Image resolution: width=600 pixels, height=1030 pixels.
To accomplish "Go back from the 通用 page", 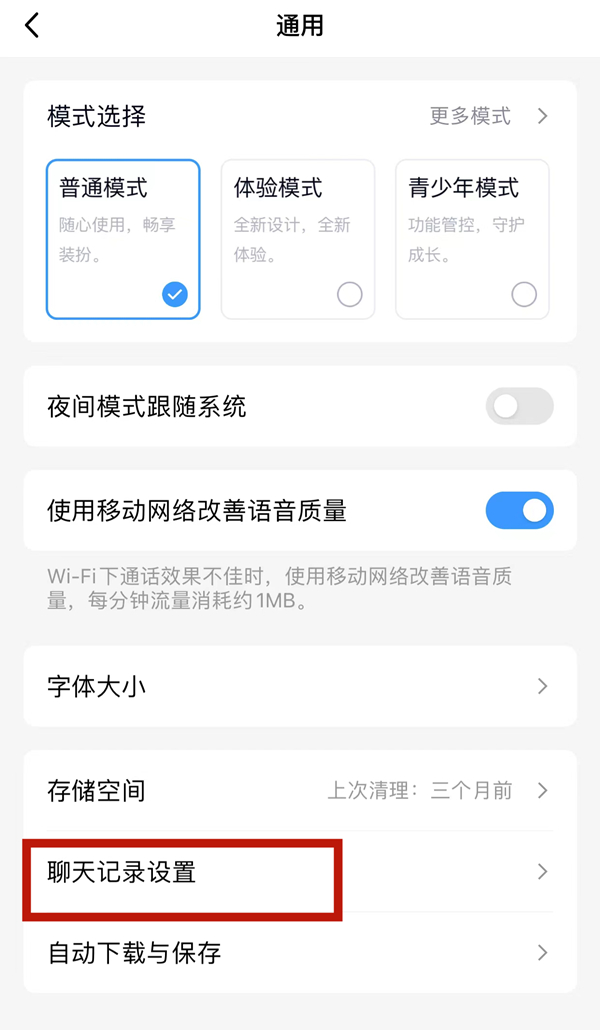I will (x=32, y=26).
